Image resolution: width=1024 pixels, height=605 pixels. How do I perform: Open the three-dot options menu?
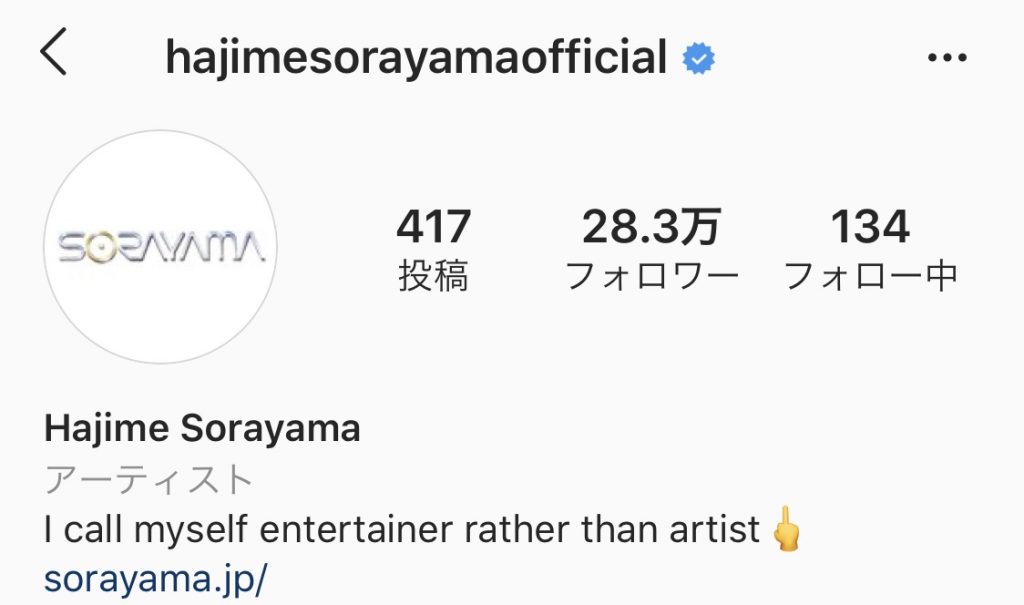[946, 58]
